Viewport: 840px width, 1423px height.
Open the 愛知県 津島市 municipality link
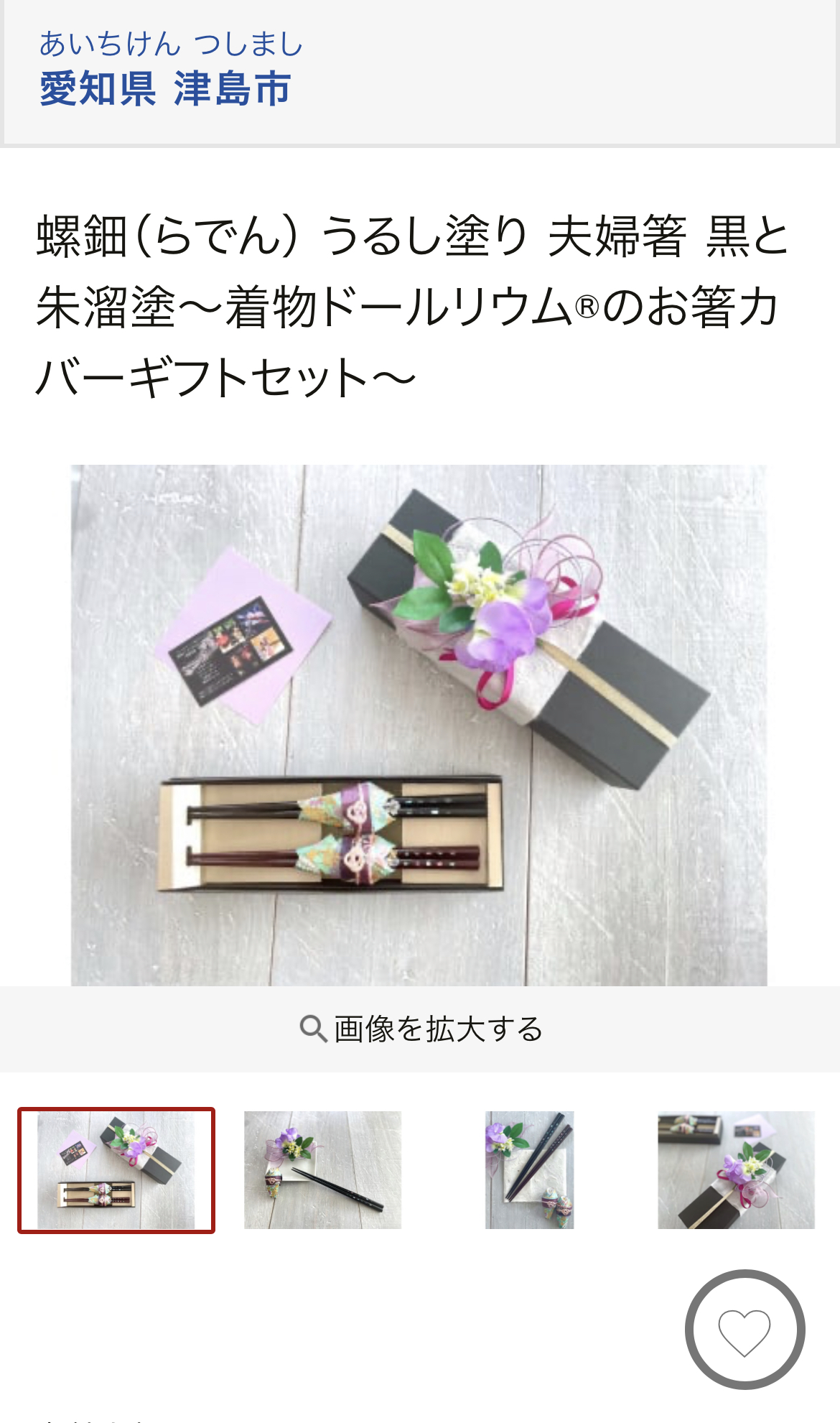point(165,88)
